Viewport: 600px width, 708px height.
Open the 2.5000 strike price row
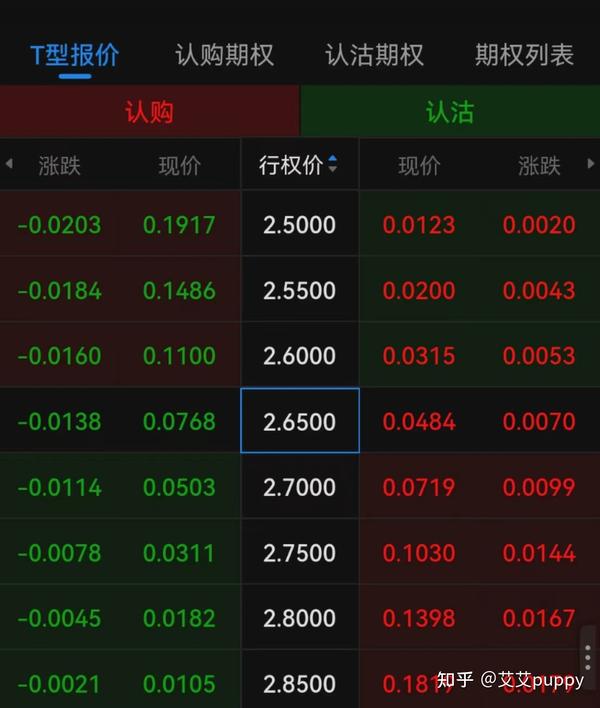[x=299, y=225]
